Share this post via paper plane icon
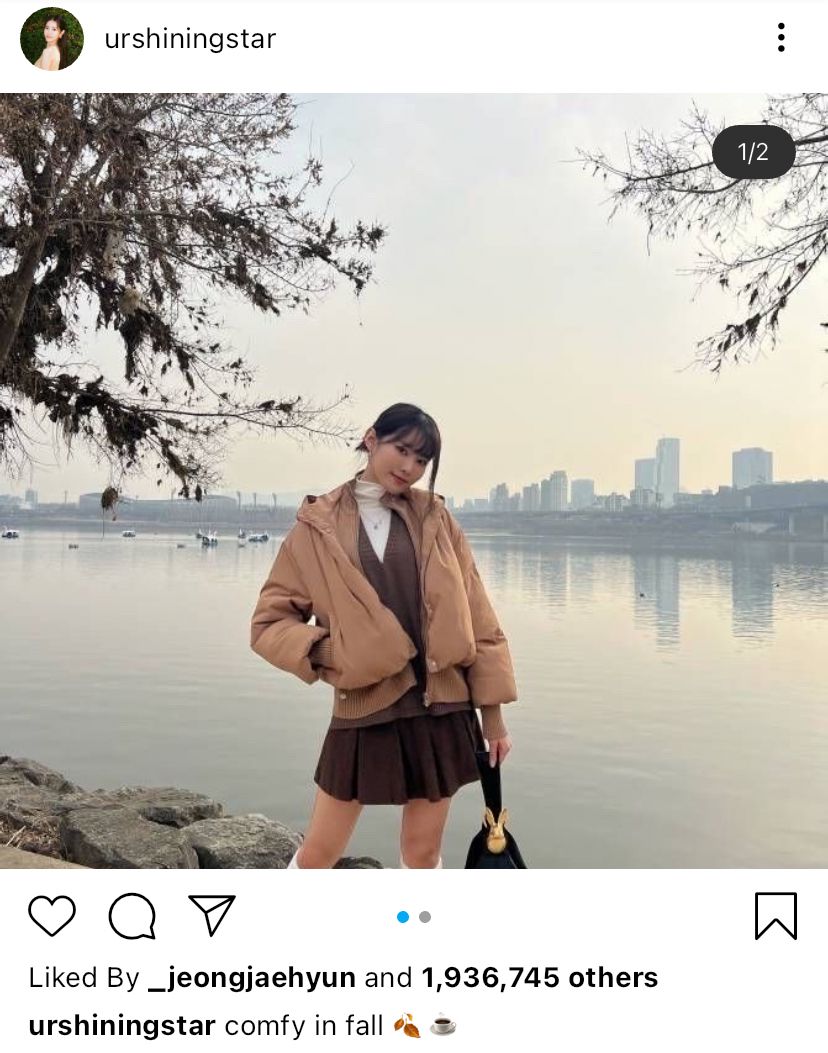This screenshot has width=828, height=1053. coord(212,915)
